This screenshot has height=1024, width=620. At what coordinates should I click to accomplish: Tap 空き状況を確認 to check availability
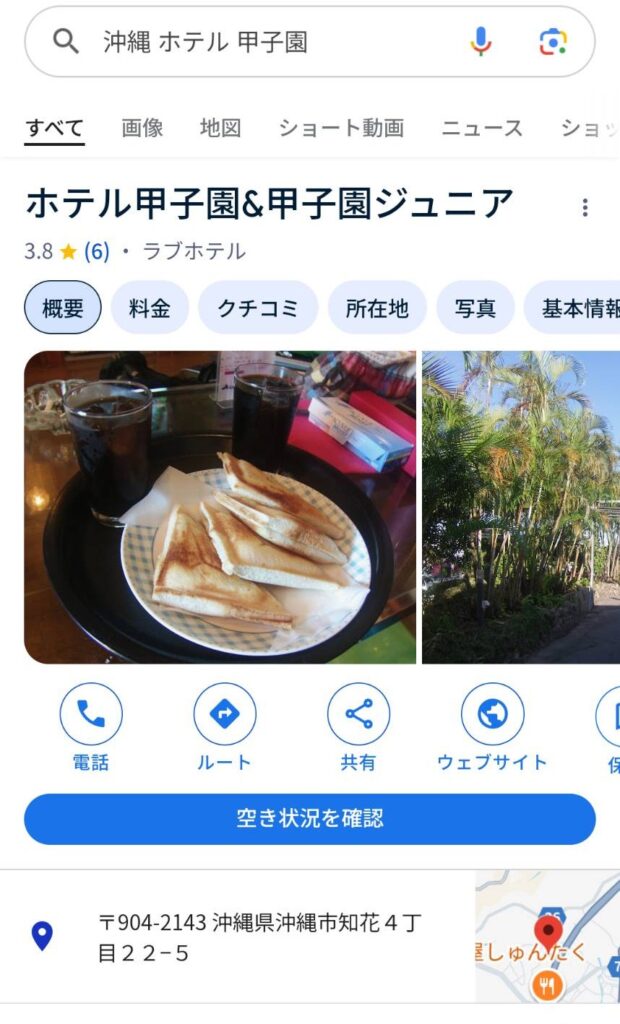pyautogui.click(x=310, y=819)
